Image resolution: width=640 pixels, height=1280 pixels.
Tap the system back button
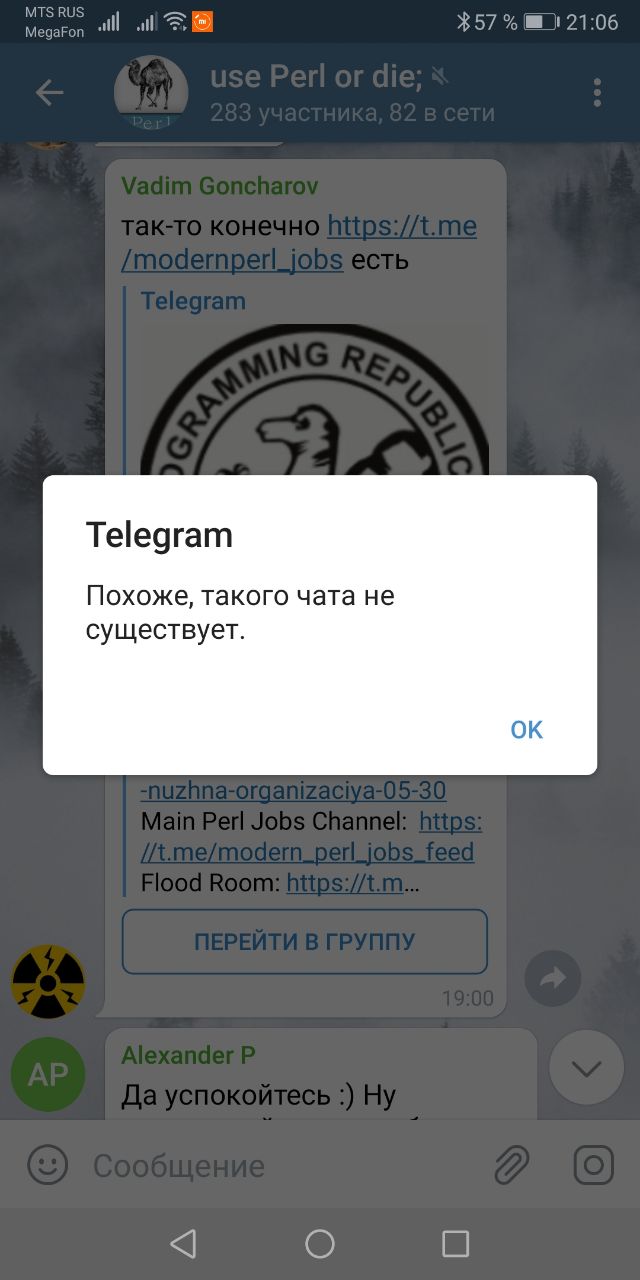coord(183,1243)
